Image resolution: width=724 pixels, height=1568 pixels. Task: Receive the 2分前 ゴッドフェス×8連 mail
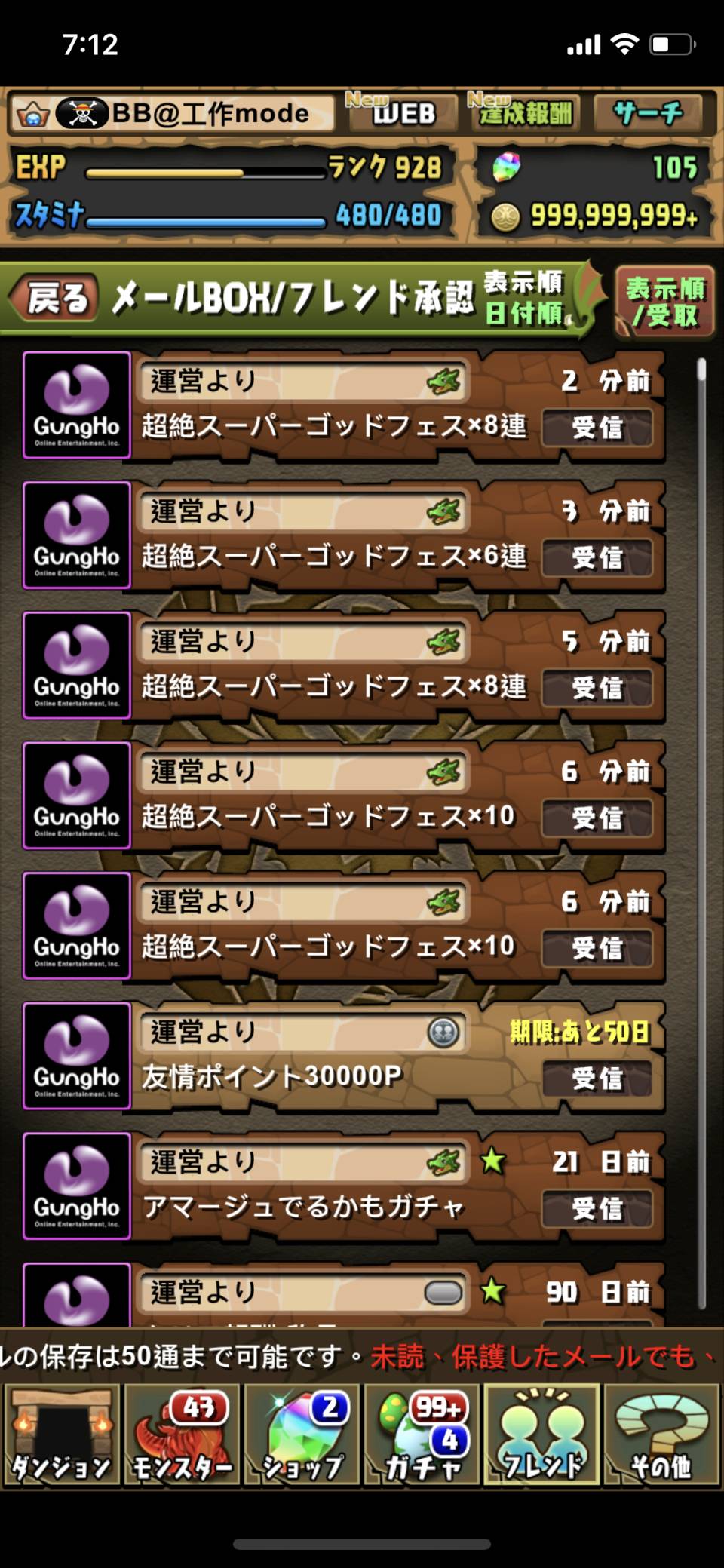pyautogui.click(x=597, y=428)
